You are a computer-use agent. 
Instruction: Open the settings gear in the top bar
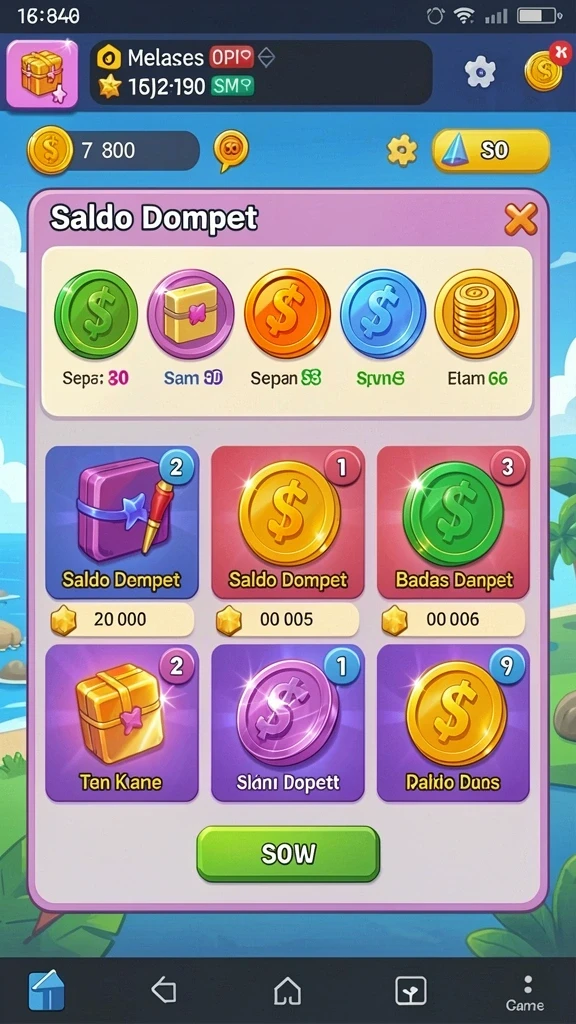(x=480, y=72)
